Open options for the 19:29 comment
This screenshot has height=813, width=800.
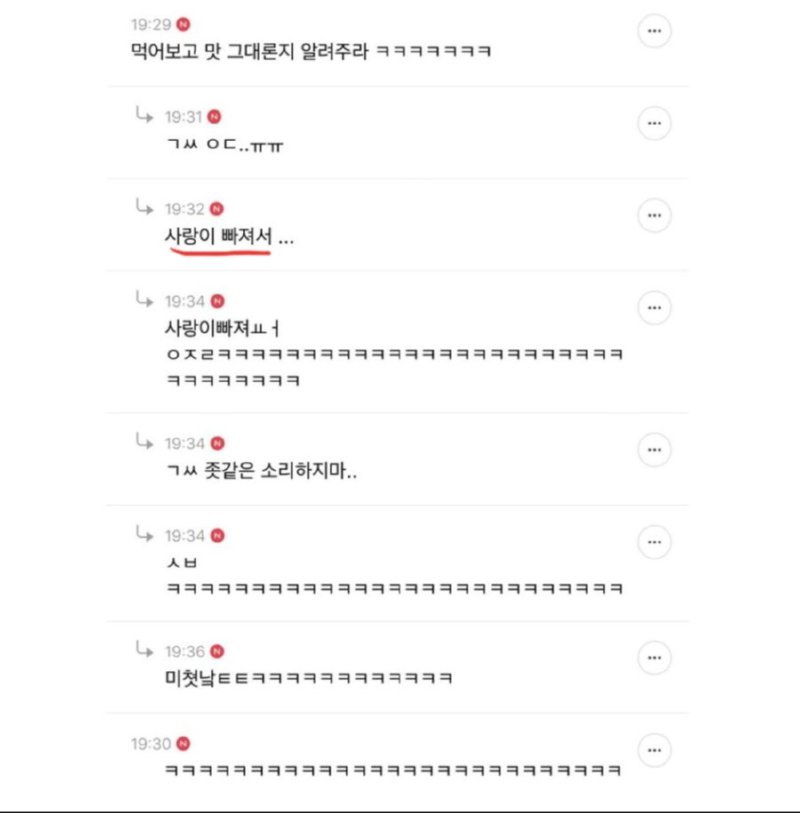(654, 32)
